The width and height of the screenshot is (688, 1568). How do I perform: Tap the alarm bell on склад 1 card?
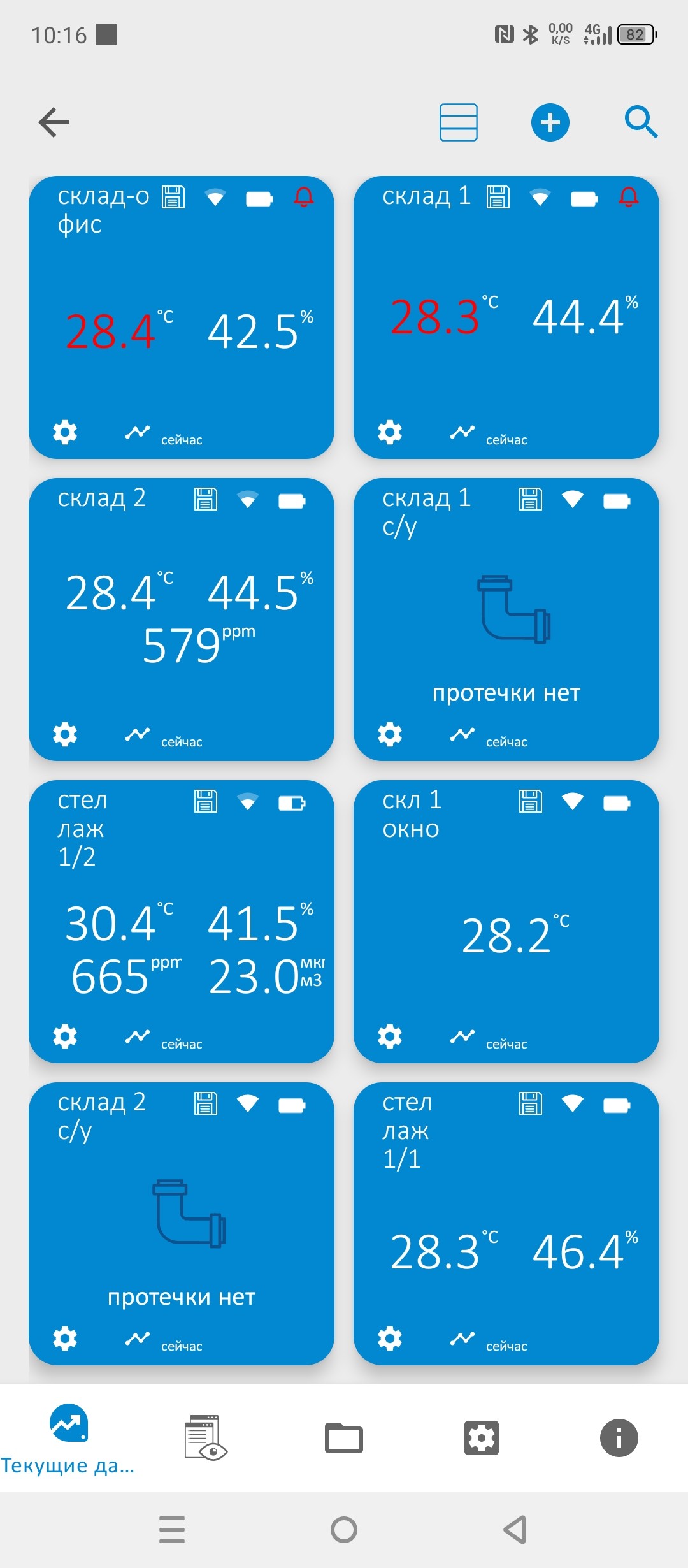pyautogui.click(x=629, y=198)
